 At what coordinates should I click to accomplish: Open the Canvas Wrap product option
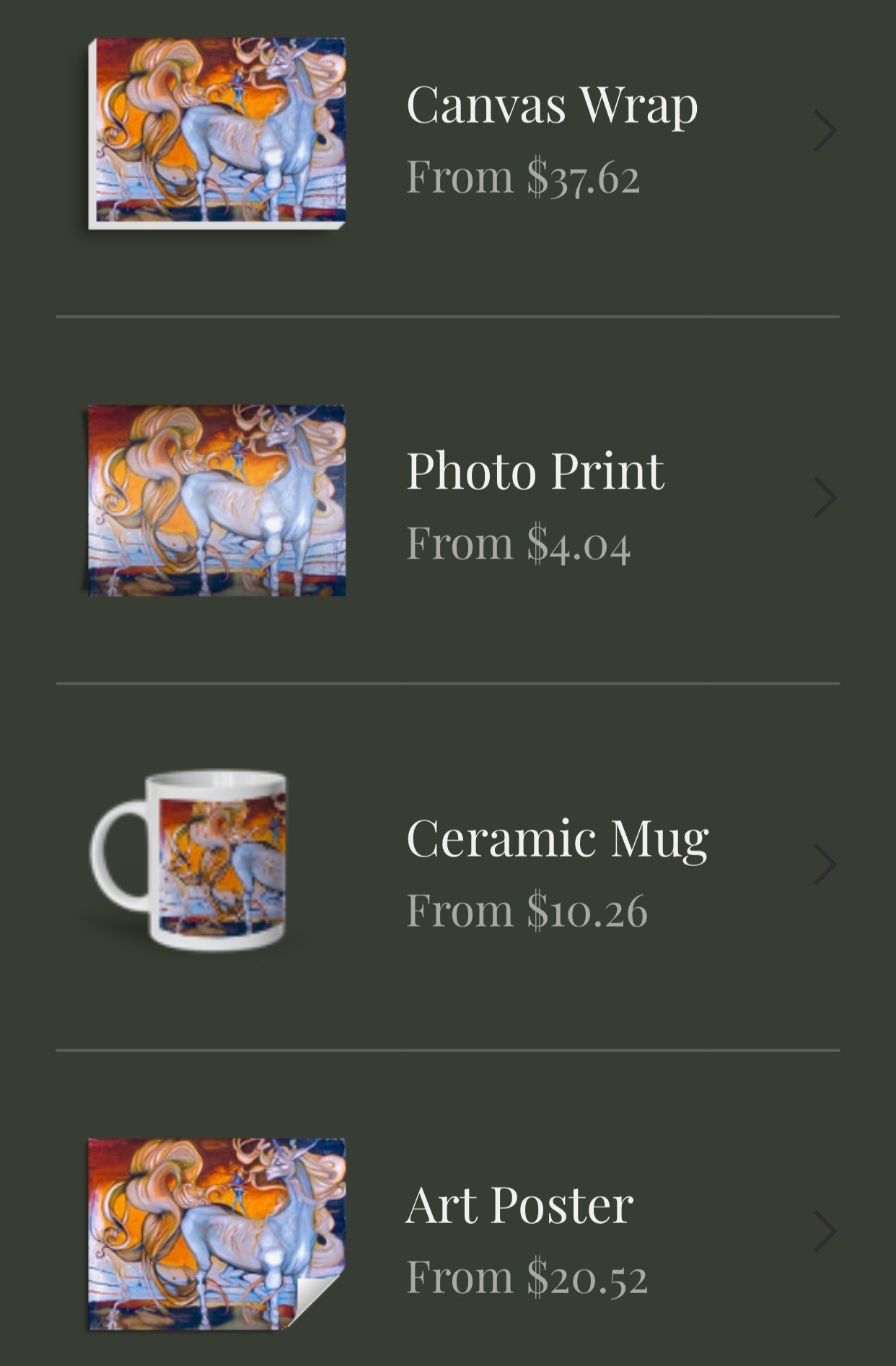click(x=551, y=105)
